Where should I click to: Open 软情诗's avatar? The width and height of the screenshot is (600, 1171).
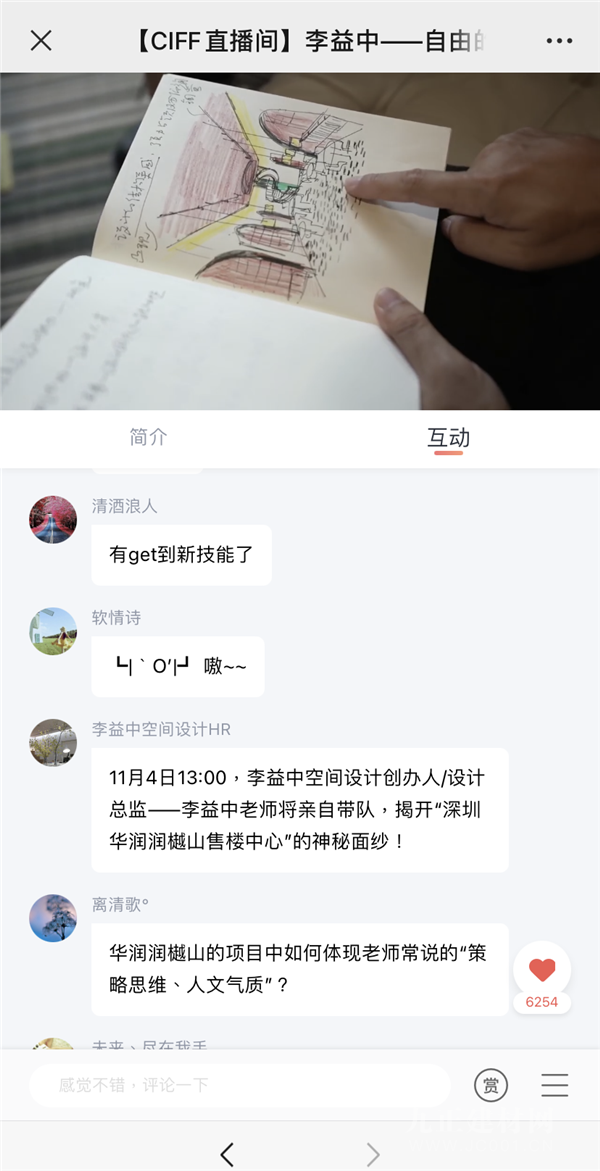coord(53,631)
